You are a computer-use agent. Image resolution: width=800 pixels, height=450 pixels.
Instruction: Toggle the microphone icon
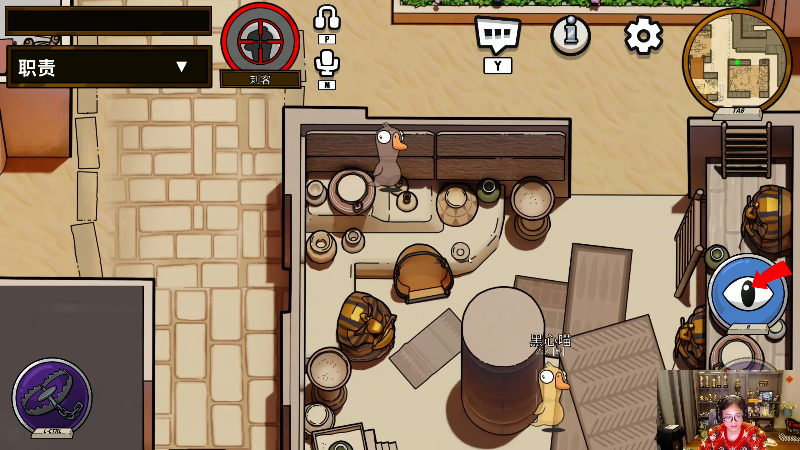click(x=327, y=63)
